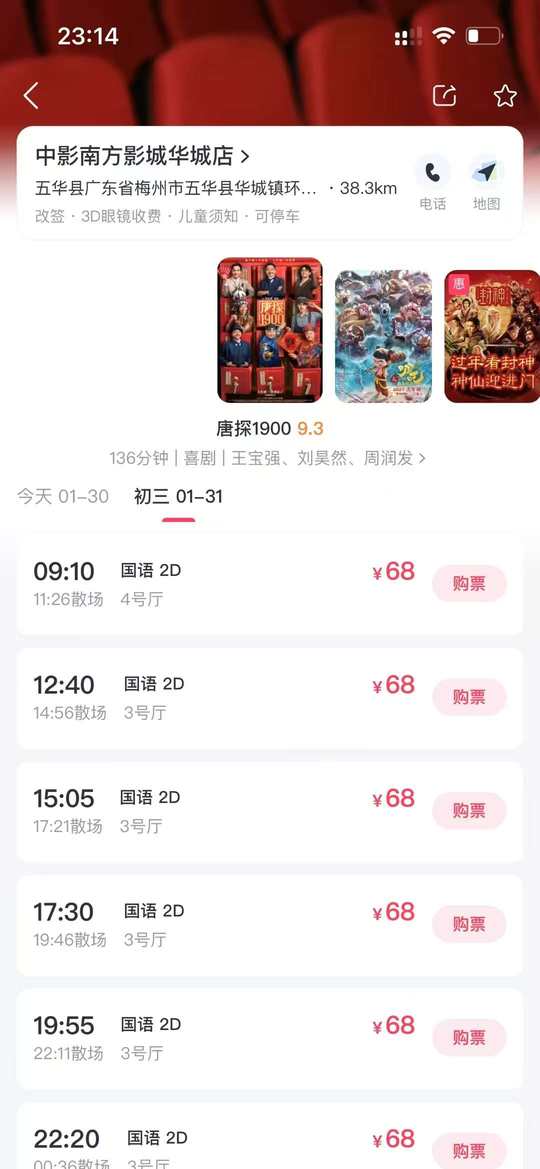Buy tickets for the 12:40 showing
Image resolution: width=540 pixels, height=1169 pixels.
coord(469,697)
